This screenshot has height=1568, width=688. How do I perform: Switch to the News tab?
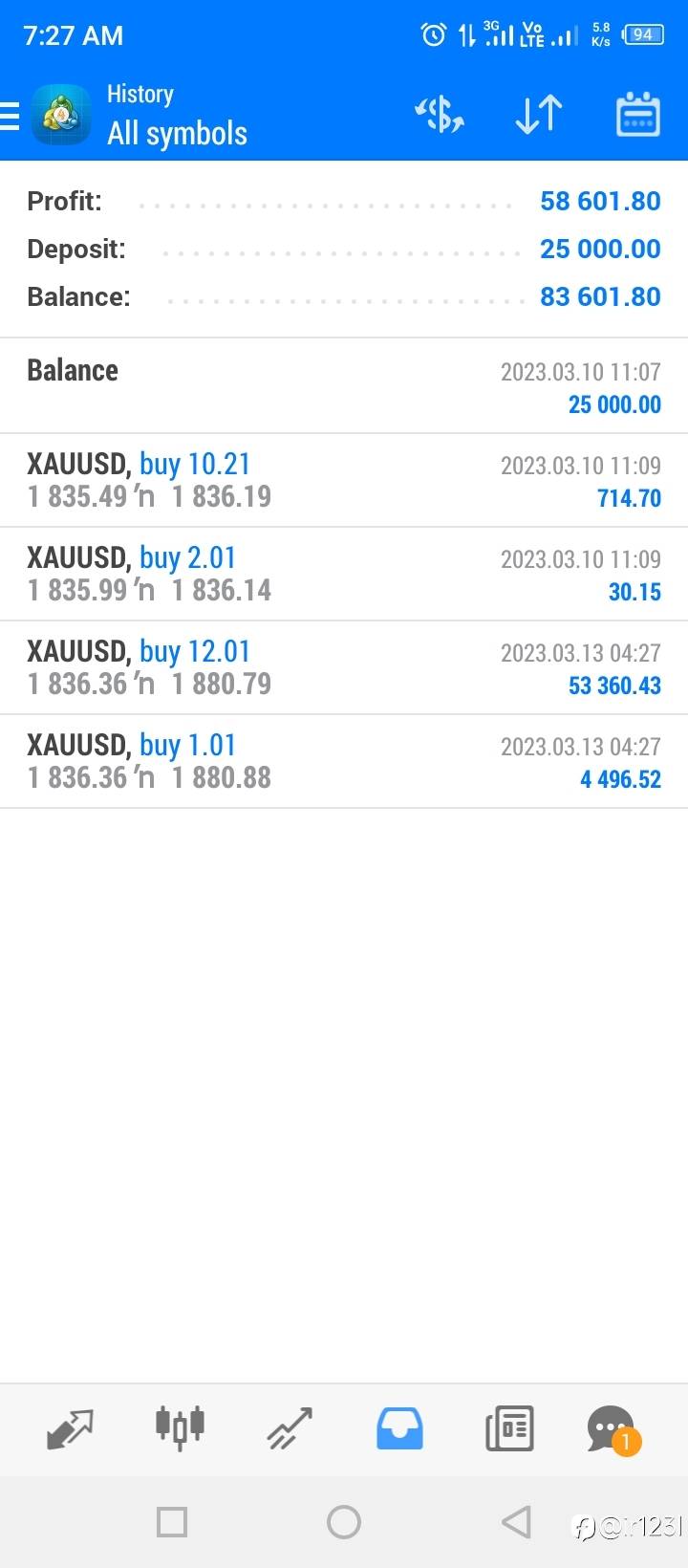(509, 1429)
